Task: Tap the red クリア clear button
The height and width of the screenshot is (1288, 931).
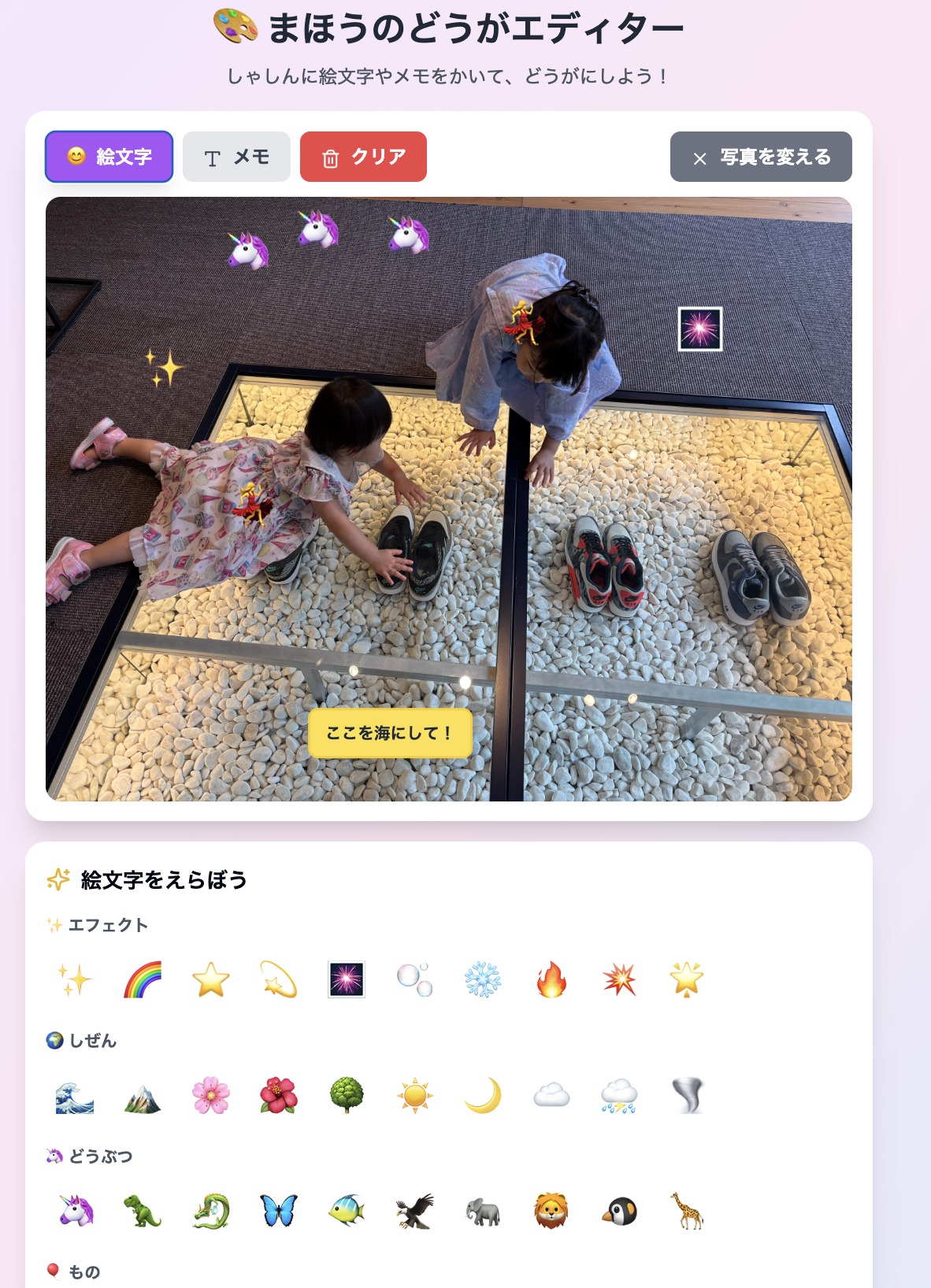Action: (x=363, y=157)
